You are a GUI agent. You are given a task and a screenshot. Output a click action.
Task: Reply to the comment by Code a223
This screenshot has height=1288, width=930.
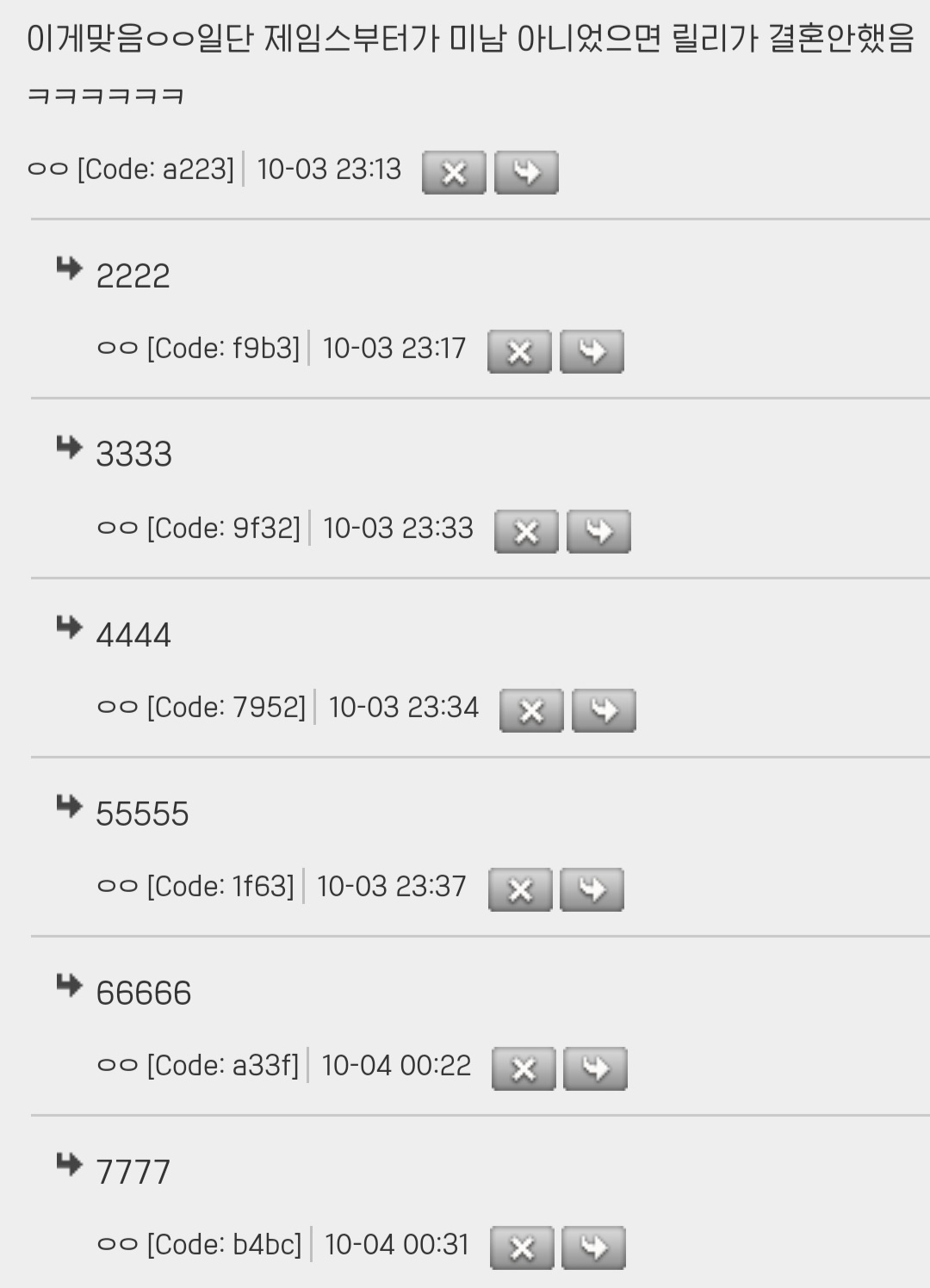pos(526,173)
